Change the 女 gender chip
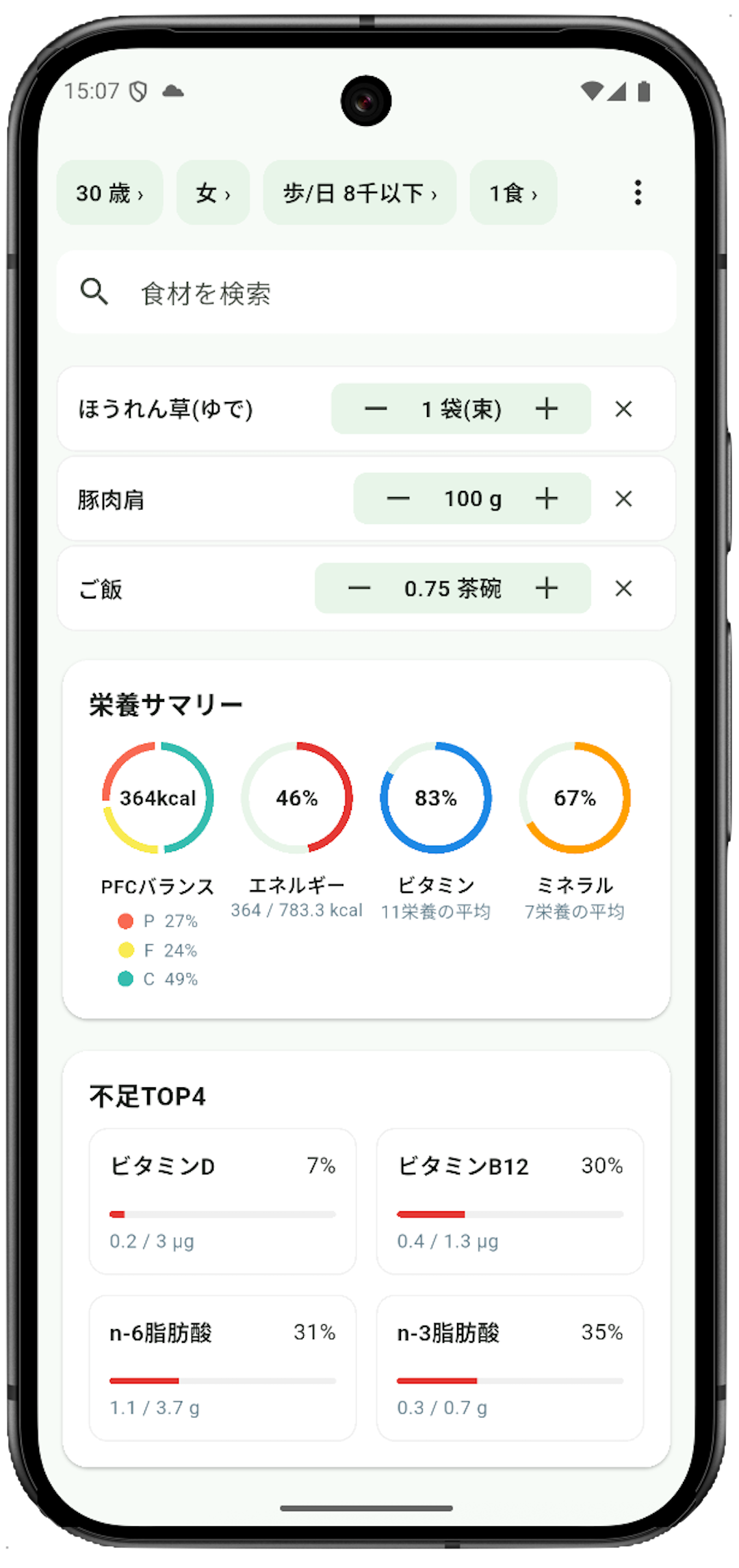Screen dimensions: 739x1568 tap(213, 193)
